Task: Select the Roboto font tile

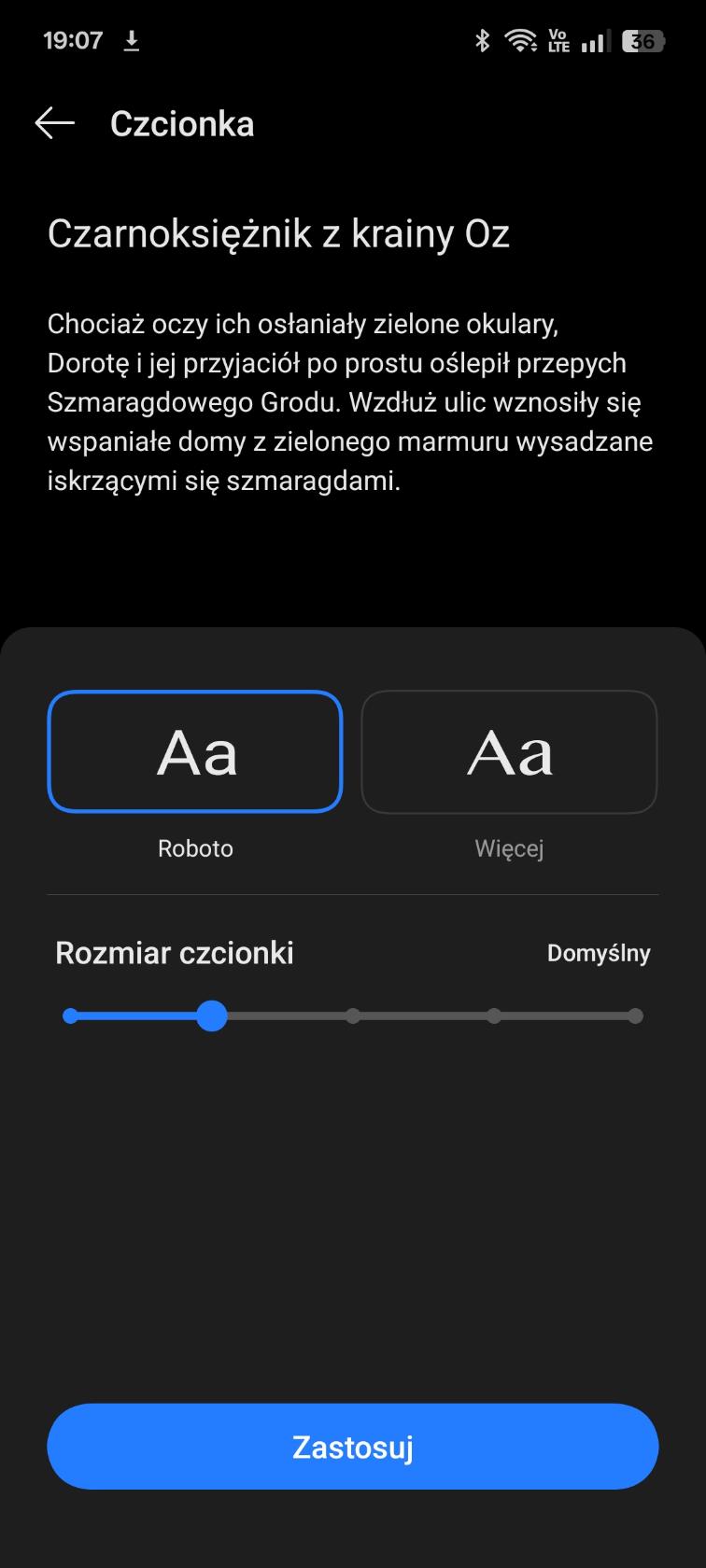Action: tap(195, 751)
